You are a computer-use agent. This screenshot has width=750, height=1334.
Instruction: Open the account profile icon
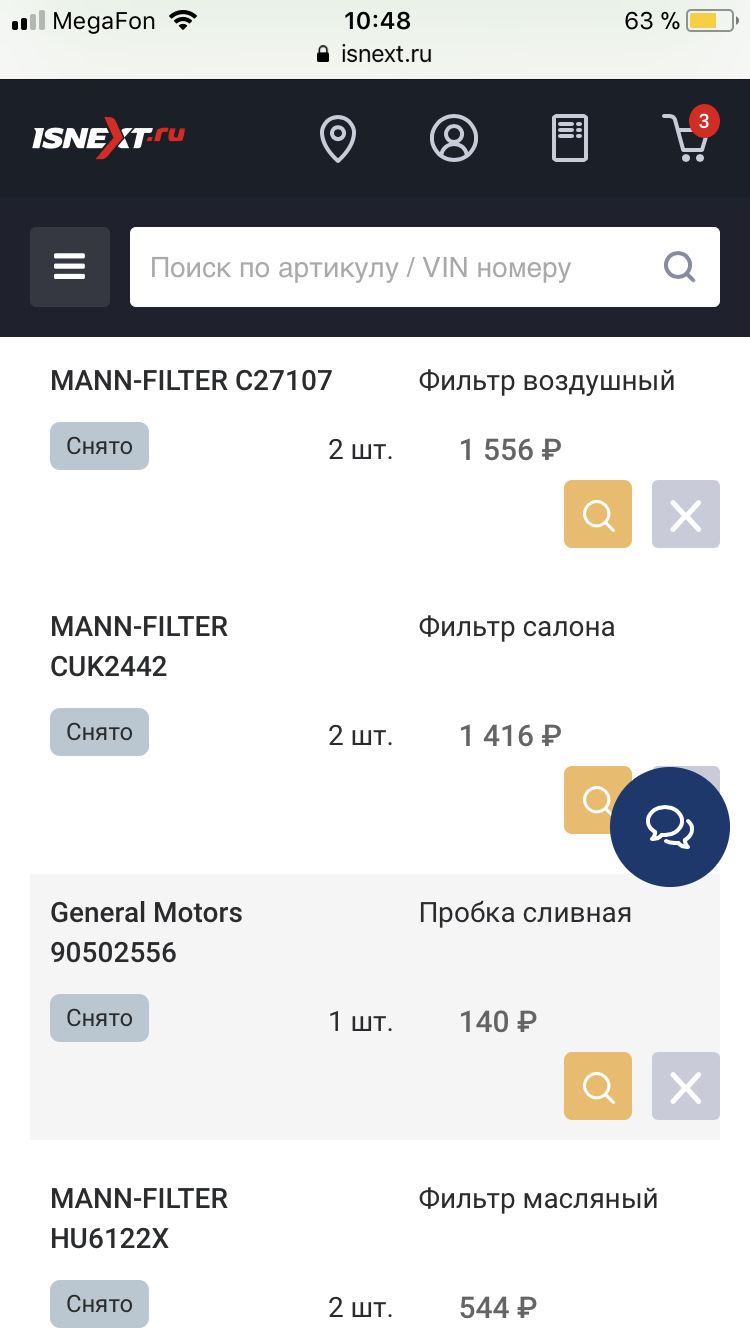(454, 138)
